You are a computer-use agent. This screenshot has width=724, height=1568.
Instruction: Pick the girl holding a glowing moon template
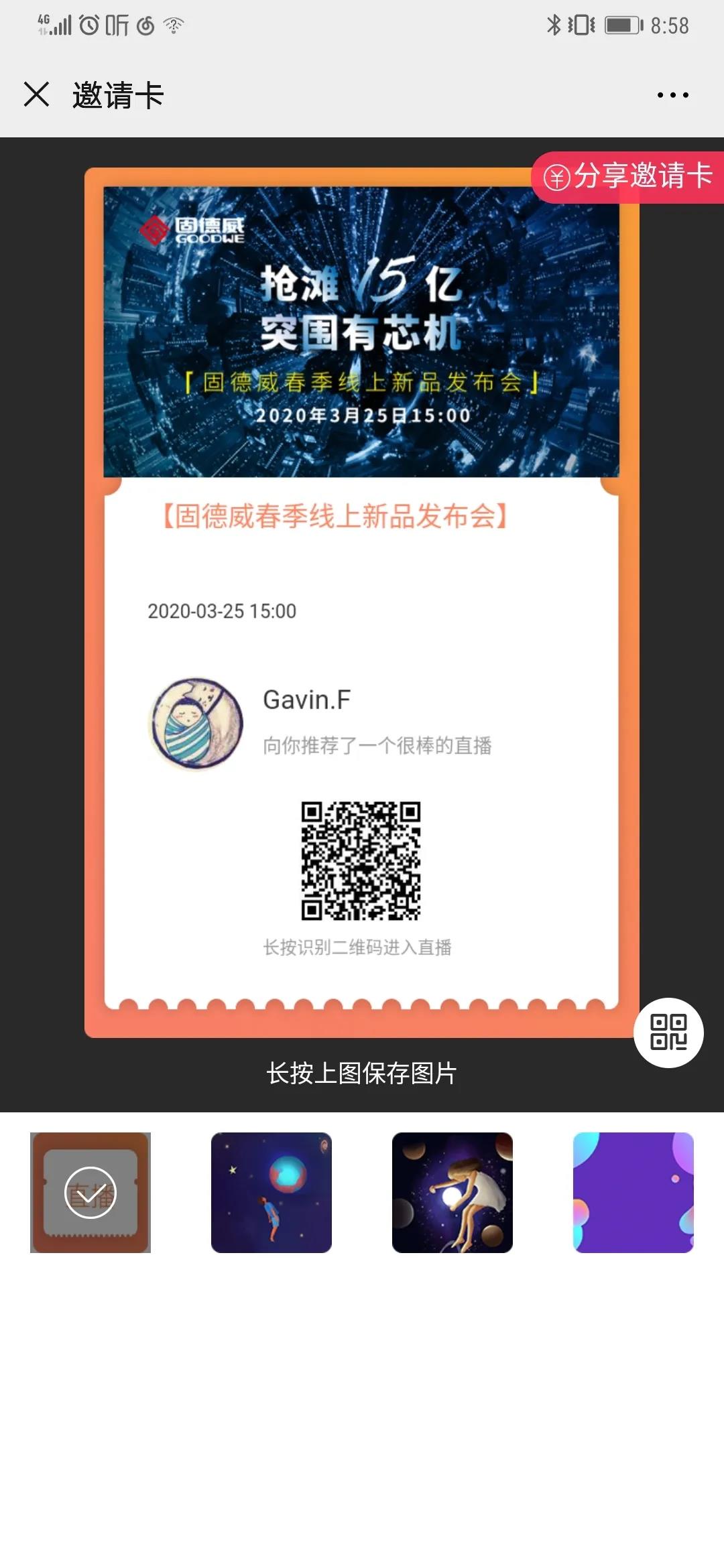coord(452,1192)
